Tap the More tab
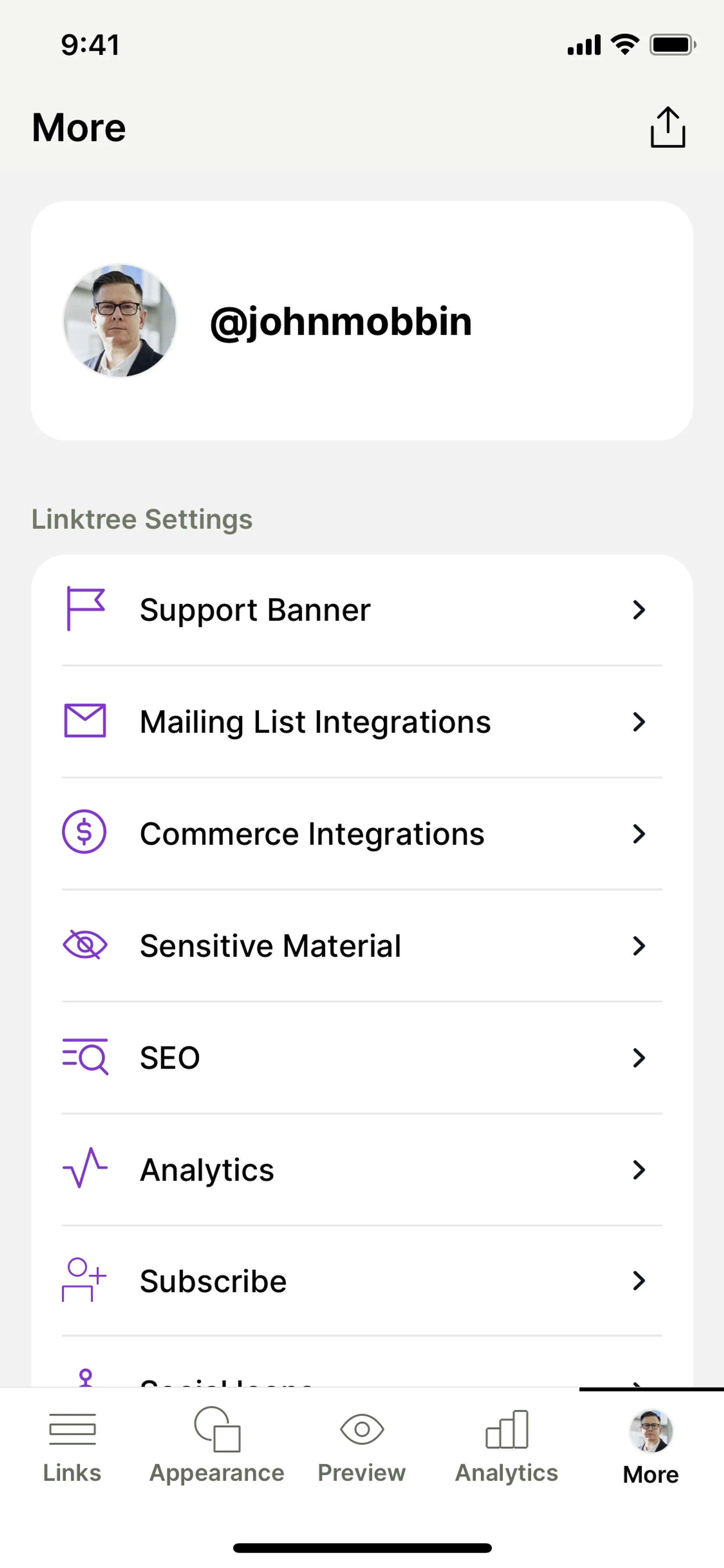This screenshot has height=1568, width=724. coord(650,1446)
